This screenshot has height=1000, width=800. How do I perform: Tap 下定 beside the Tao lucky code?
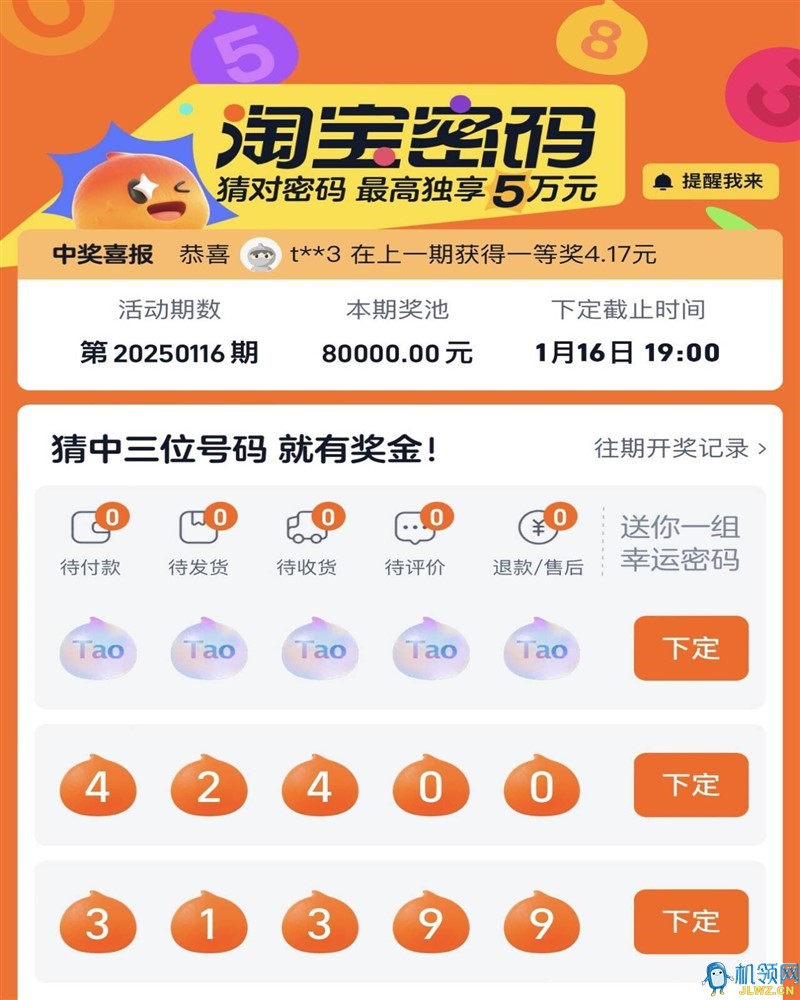pos(691,648)
